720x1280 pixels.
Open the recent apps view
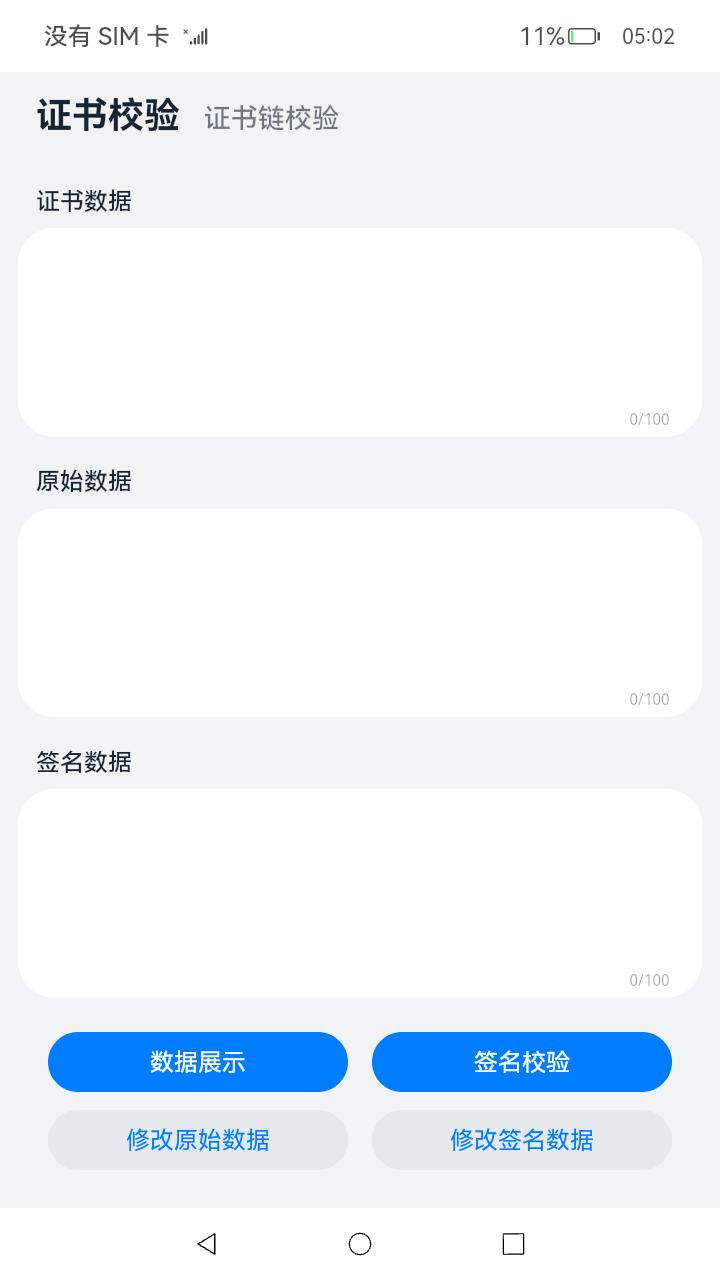pos(513,1244)
